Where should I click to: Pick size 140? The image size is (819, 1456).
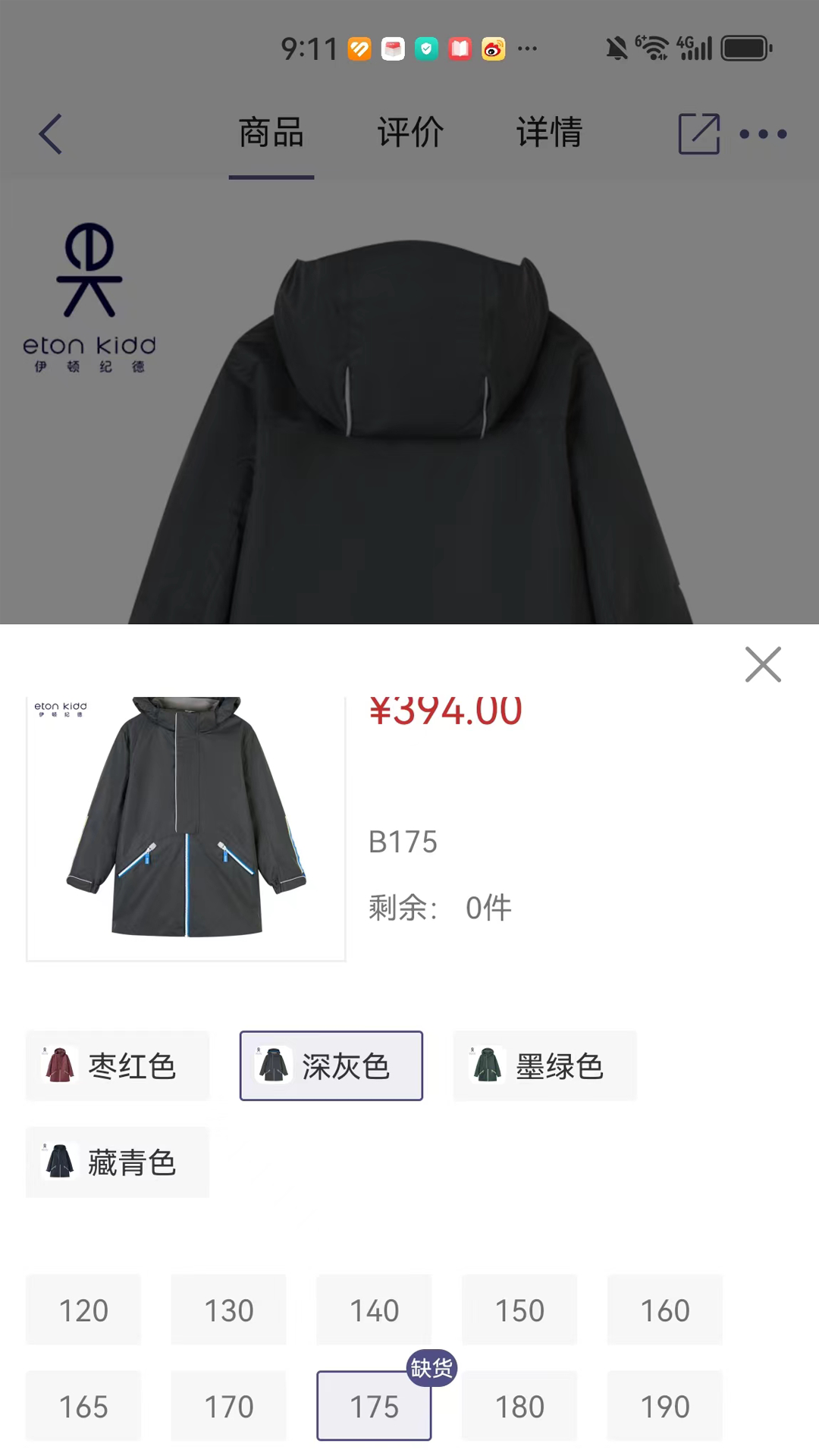pos(374,1310)
